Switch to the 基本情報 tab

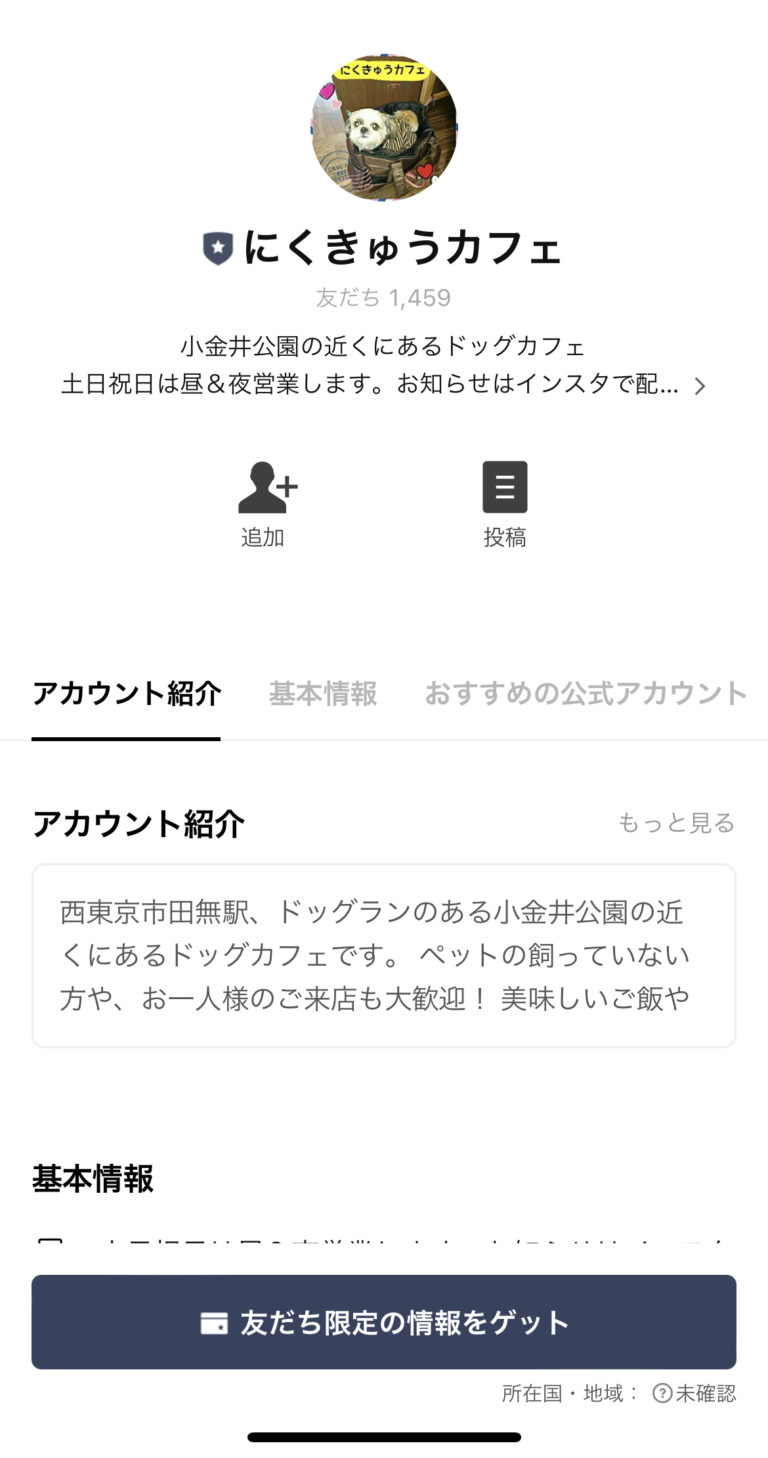click(321, 693)
